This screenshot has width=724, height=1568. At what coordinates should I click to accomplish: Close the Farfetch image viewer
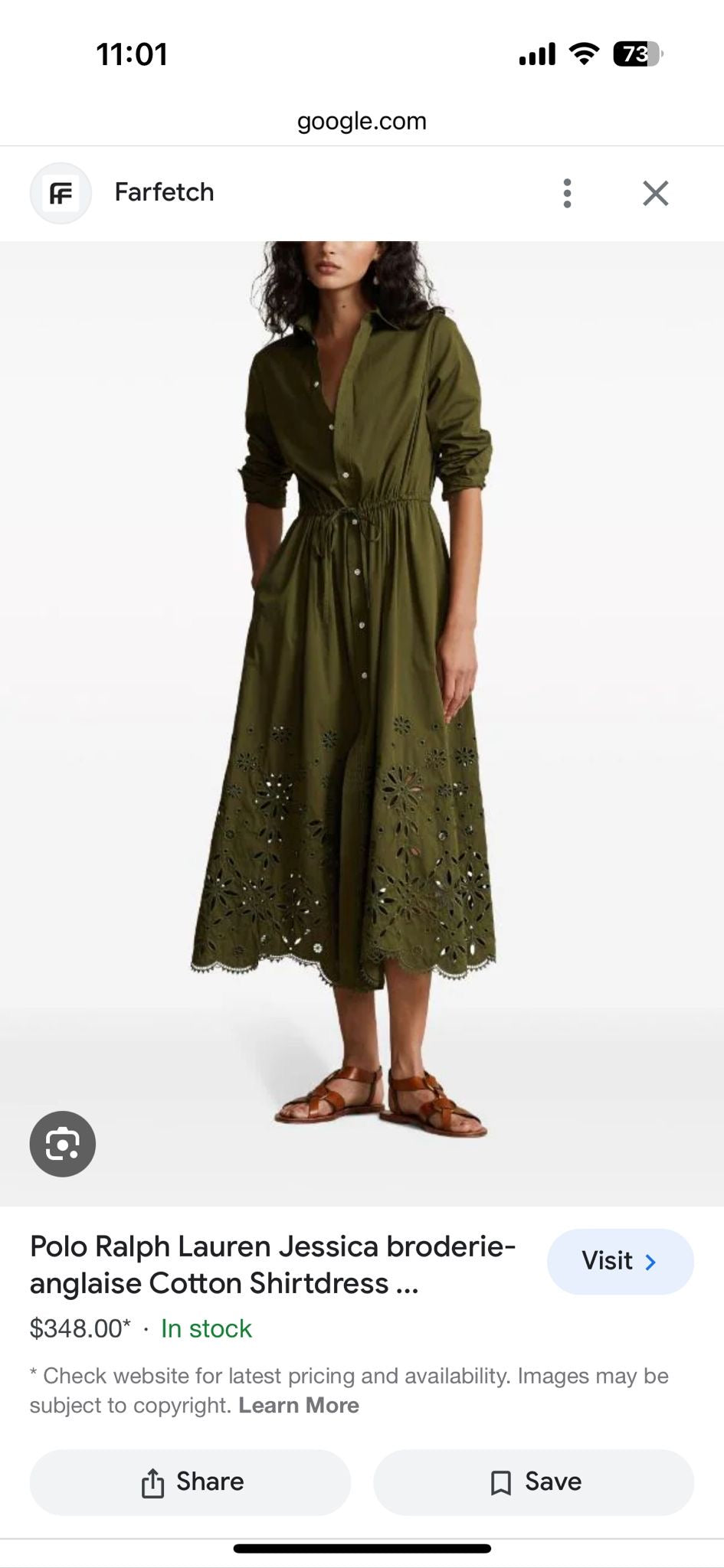pyautogui.click(x=656, y=193)
